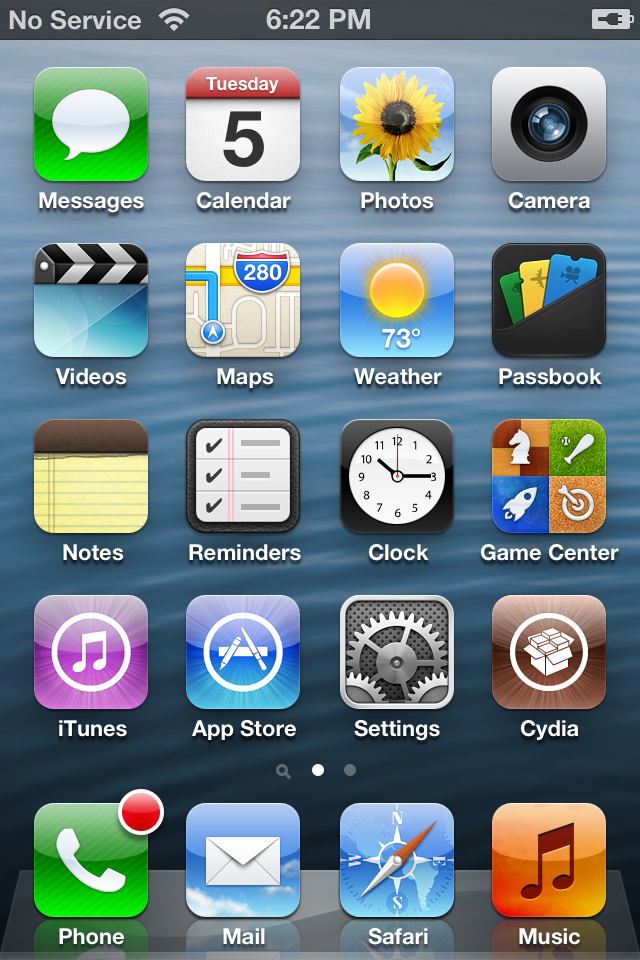Launch Safari browser
Viewport: 640px width, 960px height.
tap(397, 861)
